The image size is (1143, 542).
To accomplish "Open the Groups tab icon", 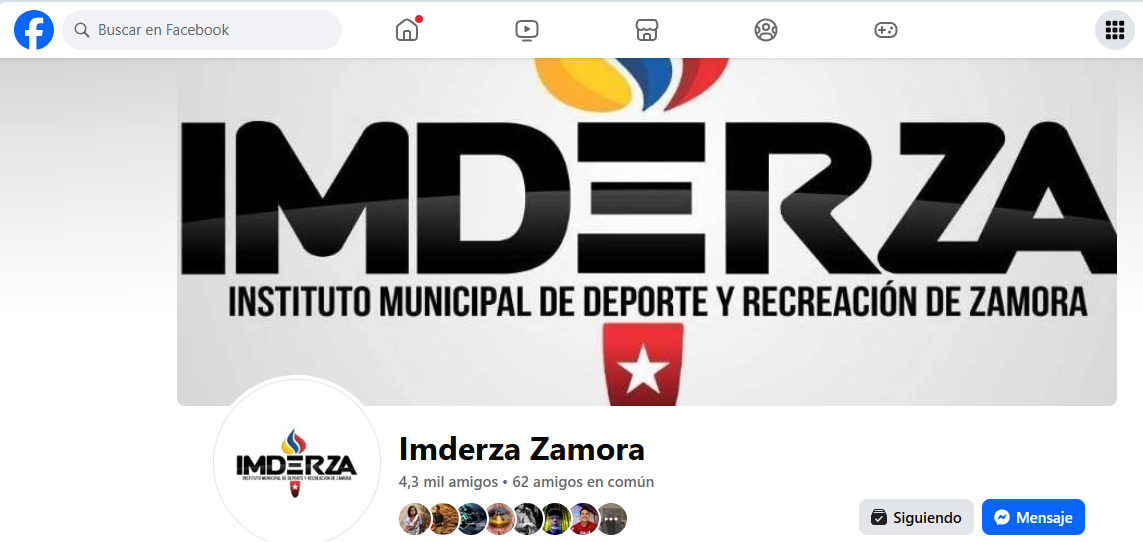I will pyautogui.click(x=766, y=30).
